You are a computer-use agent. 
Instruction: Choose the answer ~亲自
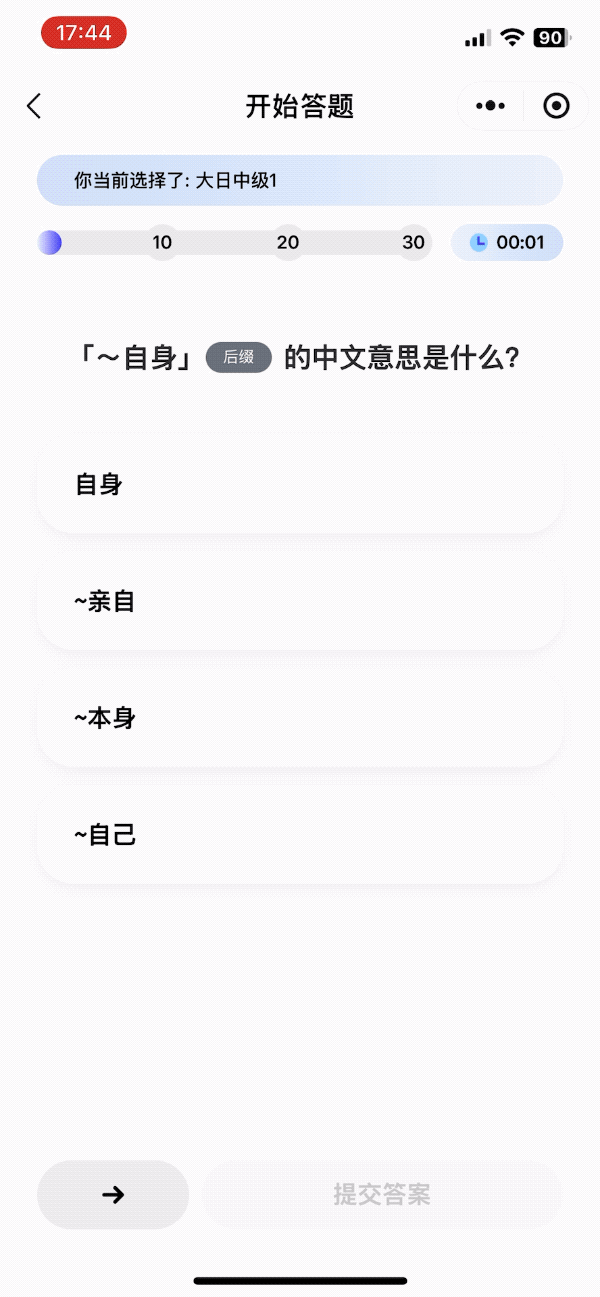pyautogui.click(x=300, y=602)
